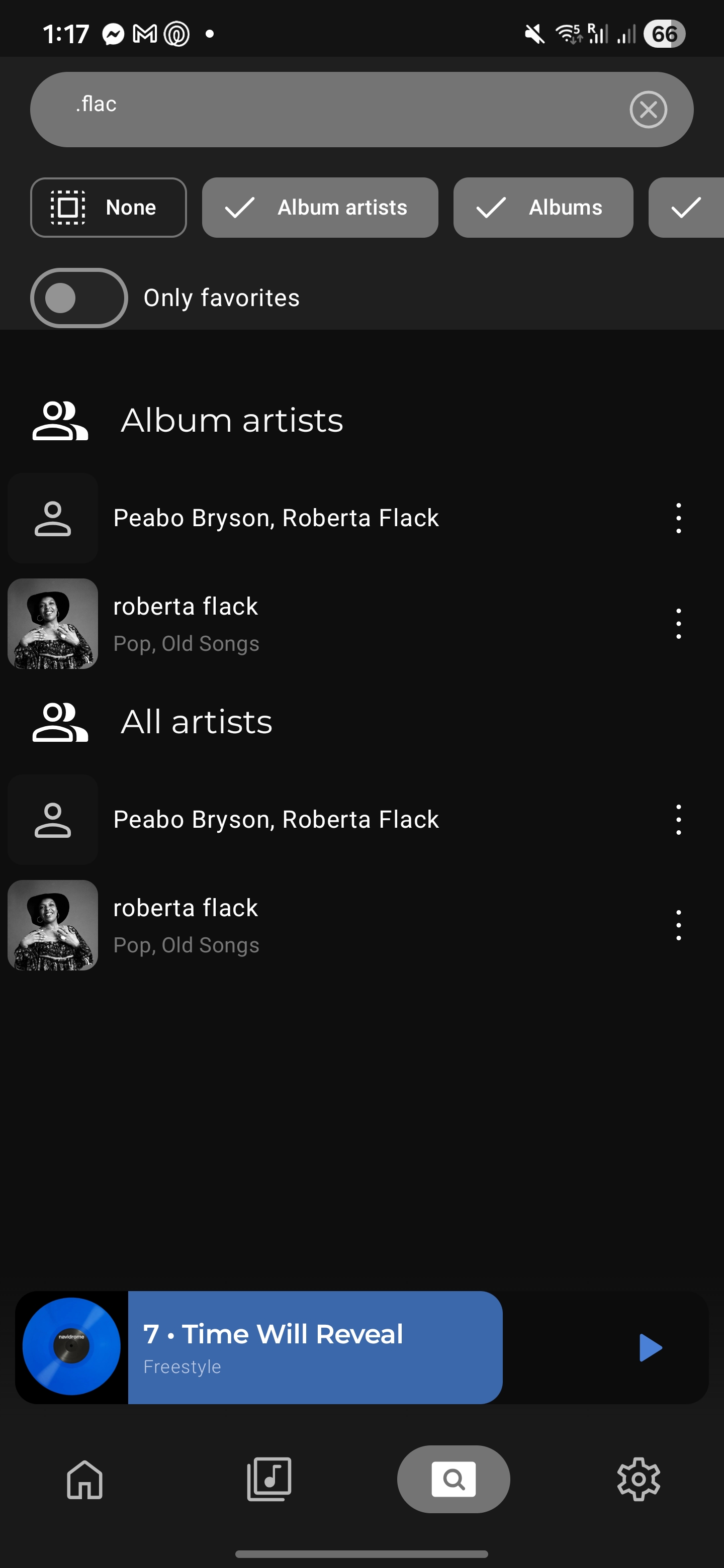Open the Time Will Reveal now playing bar
The image size is (724, 1568).
314,1347
